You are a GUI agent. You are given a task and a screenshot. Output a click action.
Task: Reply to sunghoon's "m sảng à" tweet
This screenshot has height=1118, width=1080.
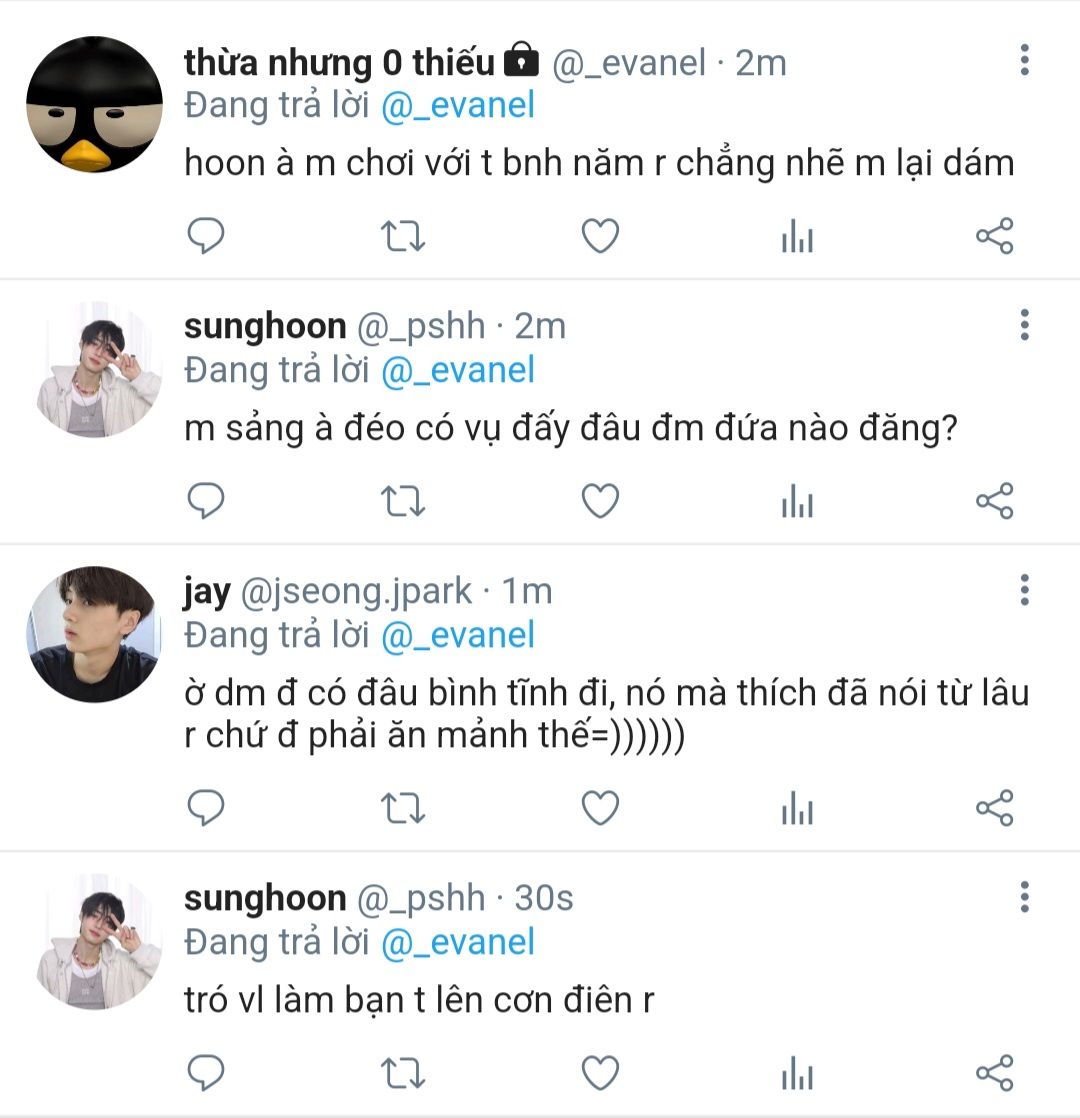point(206,500)
